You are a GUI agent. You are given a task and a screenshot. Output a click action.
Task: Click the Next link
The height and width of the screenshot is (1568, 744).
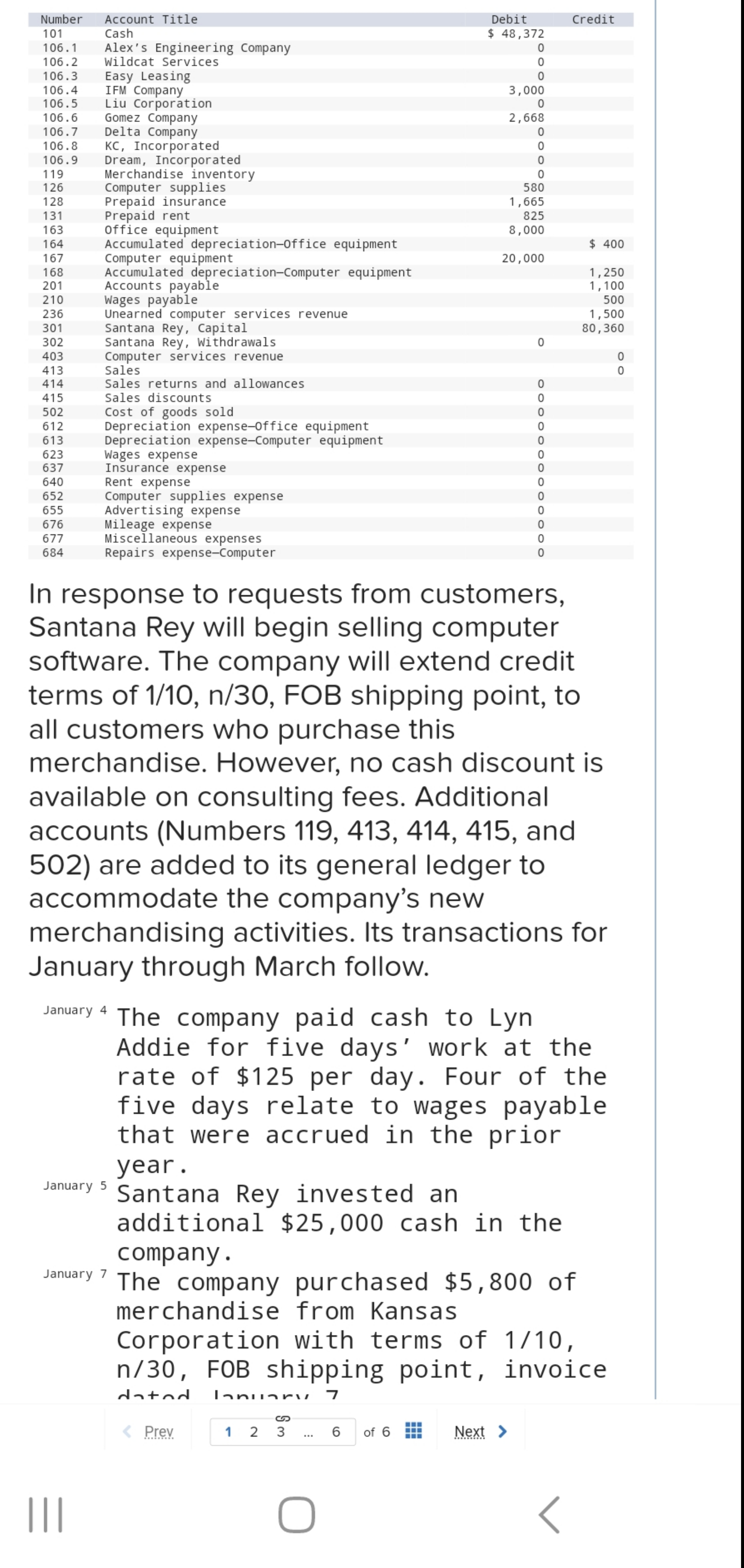469,1431
